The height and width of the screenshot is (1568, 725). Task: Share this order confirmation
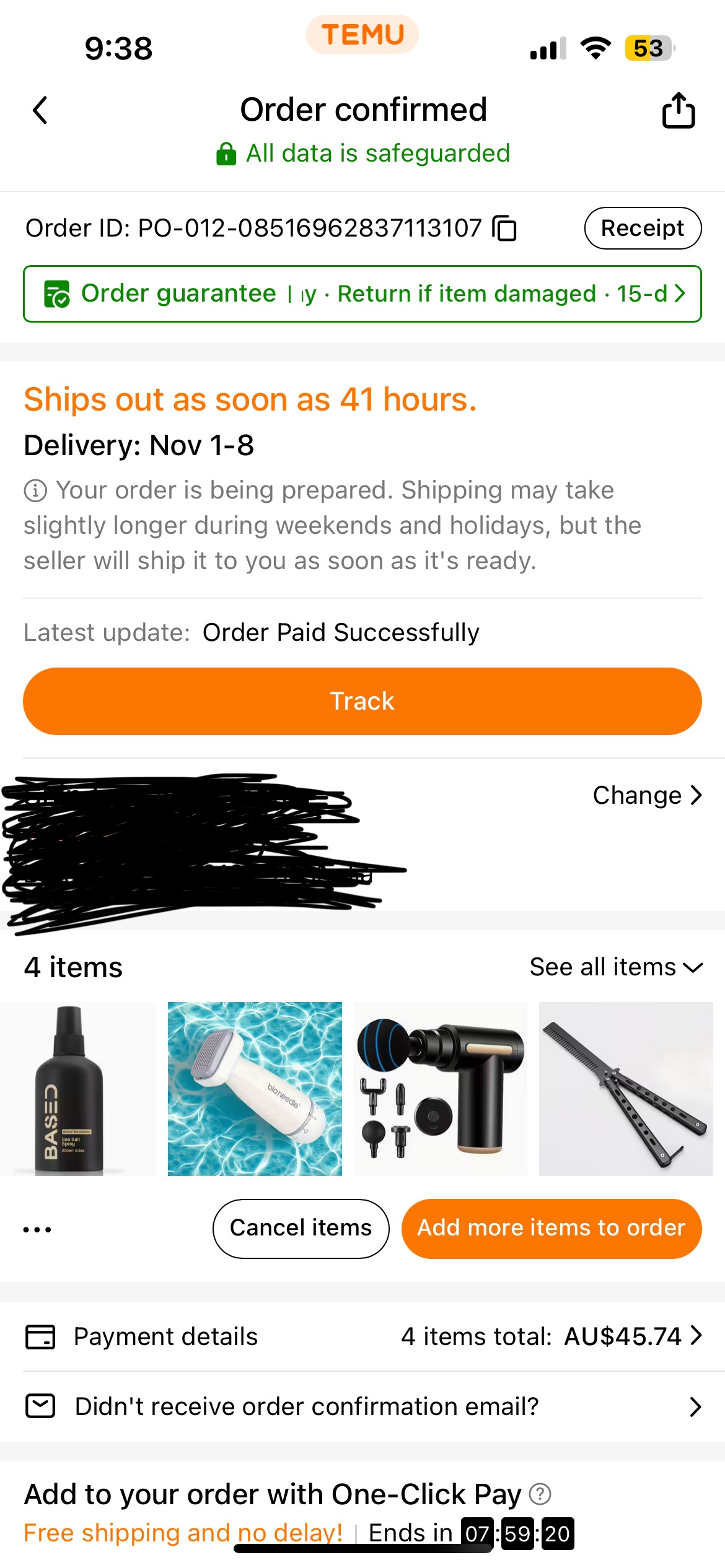679,111
